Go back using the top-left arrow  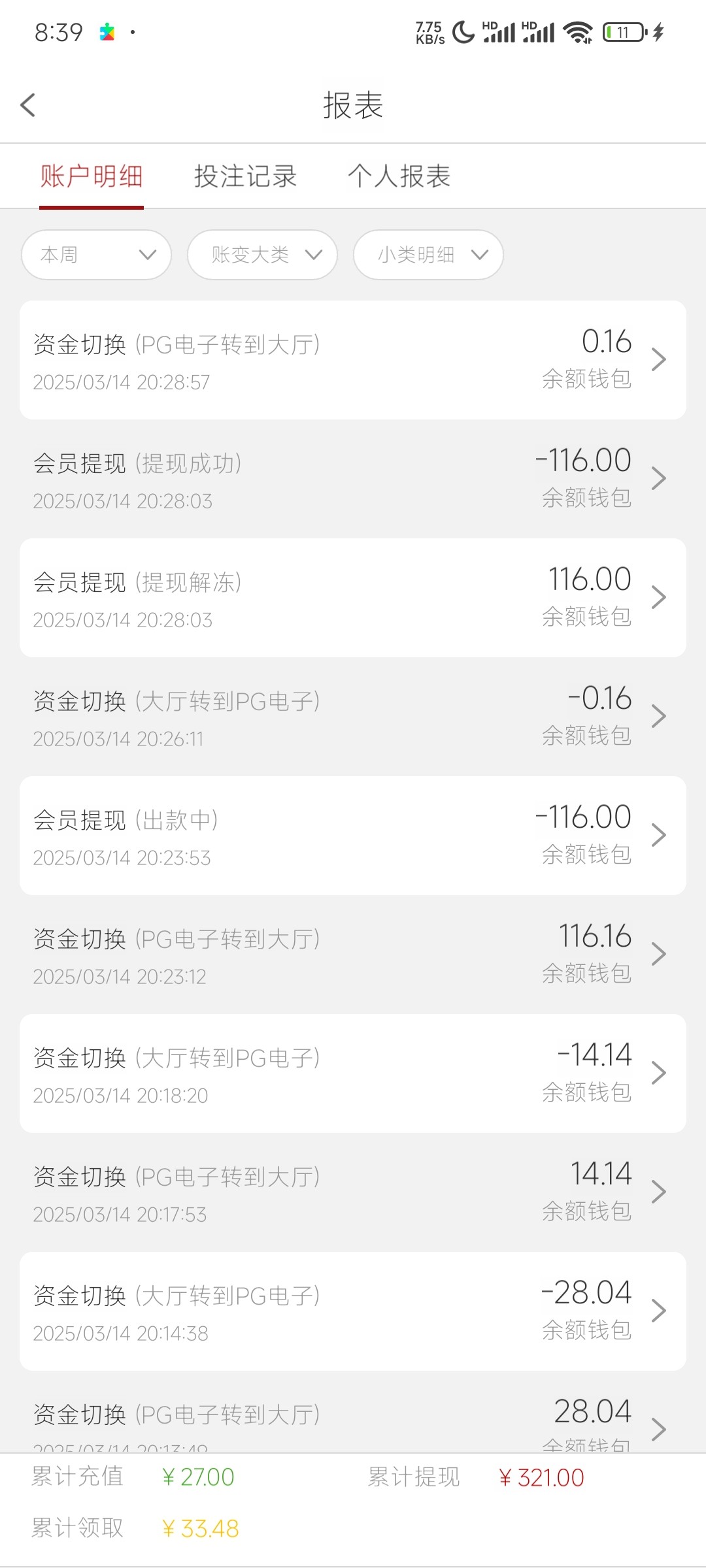(27, 105)
